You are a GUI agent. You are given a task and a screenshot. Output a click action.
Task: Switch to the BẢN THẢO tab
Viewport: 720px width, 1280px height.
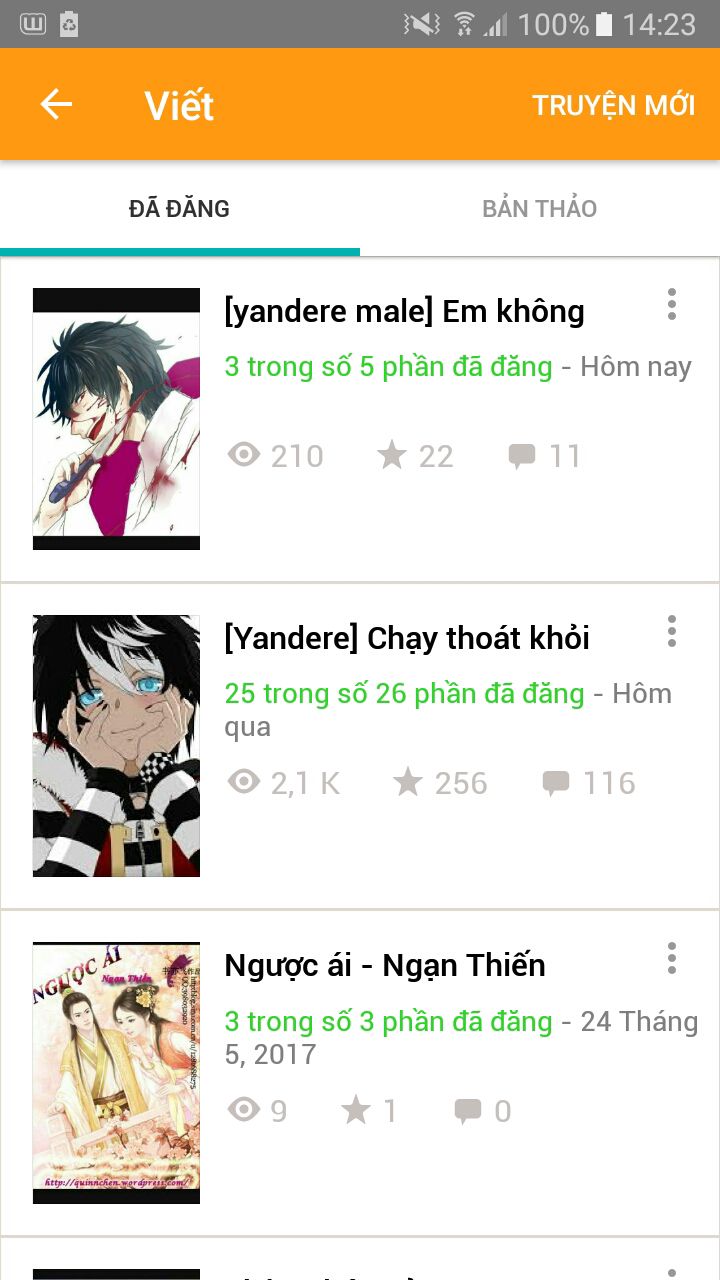540,208
